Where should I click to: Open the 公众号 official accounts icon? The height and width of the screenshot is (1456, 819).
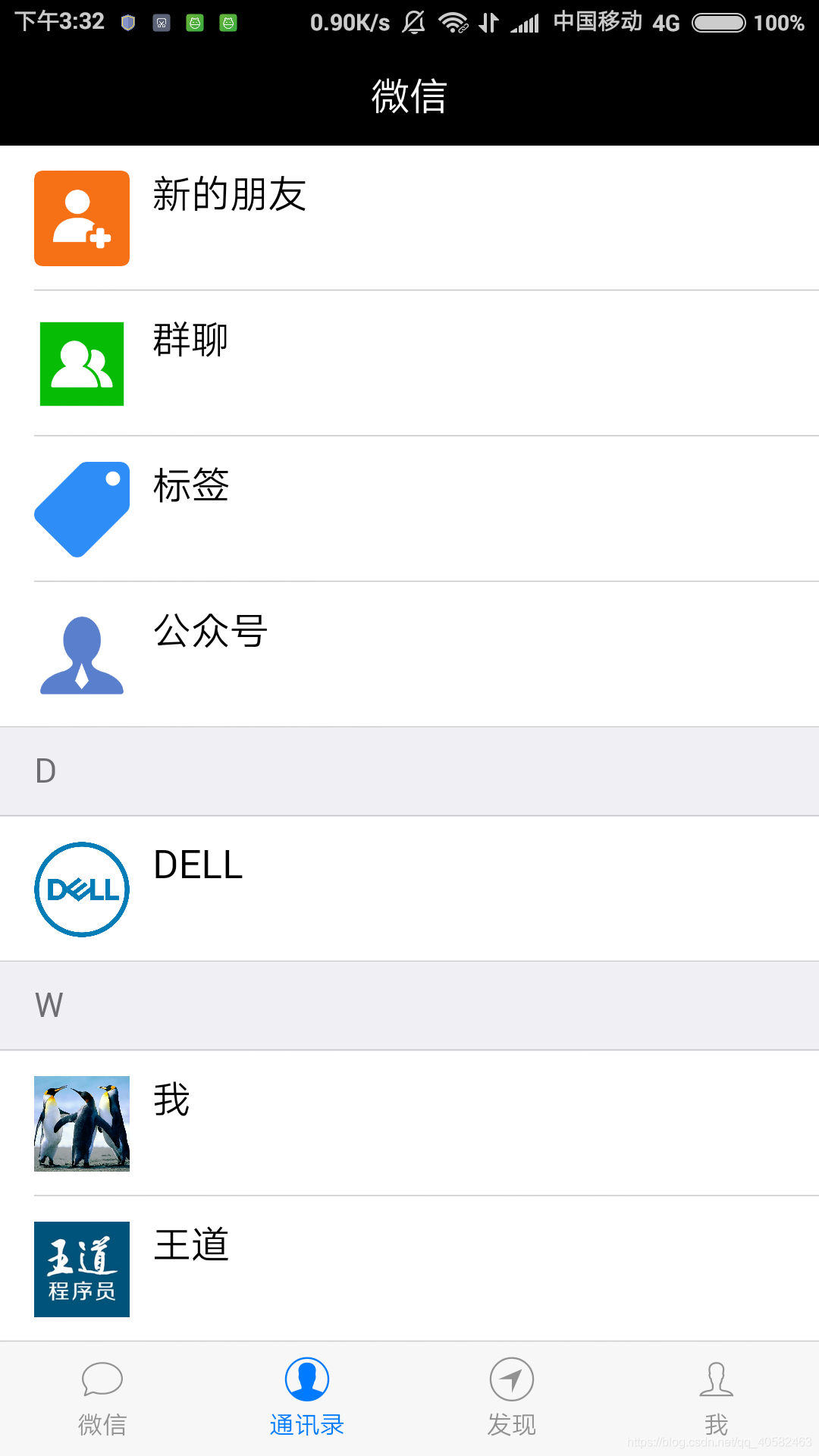pos(81,654)
